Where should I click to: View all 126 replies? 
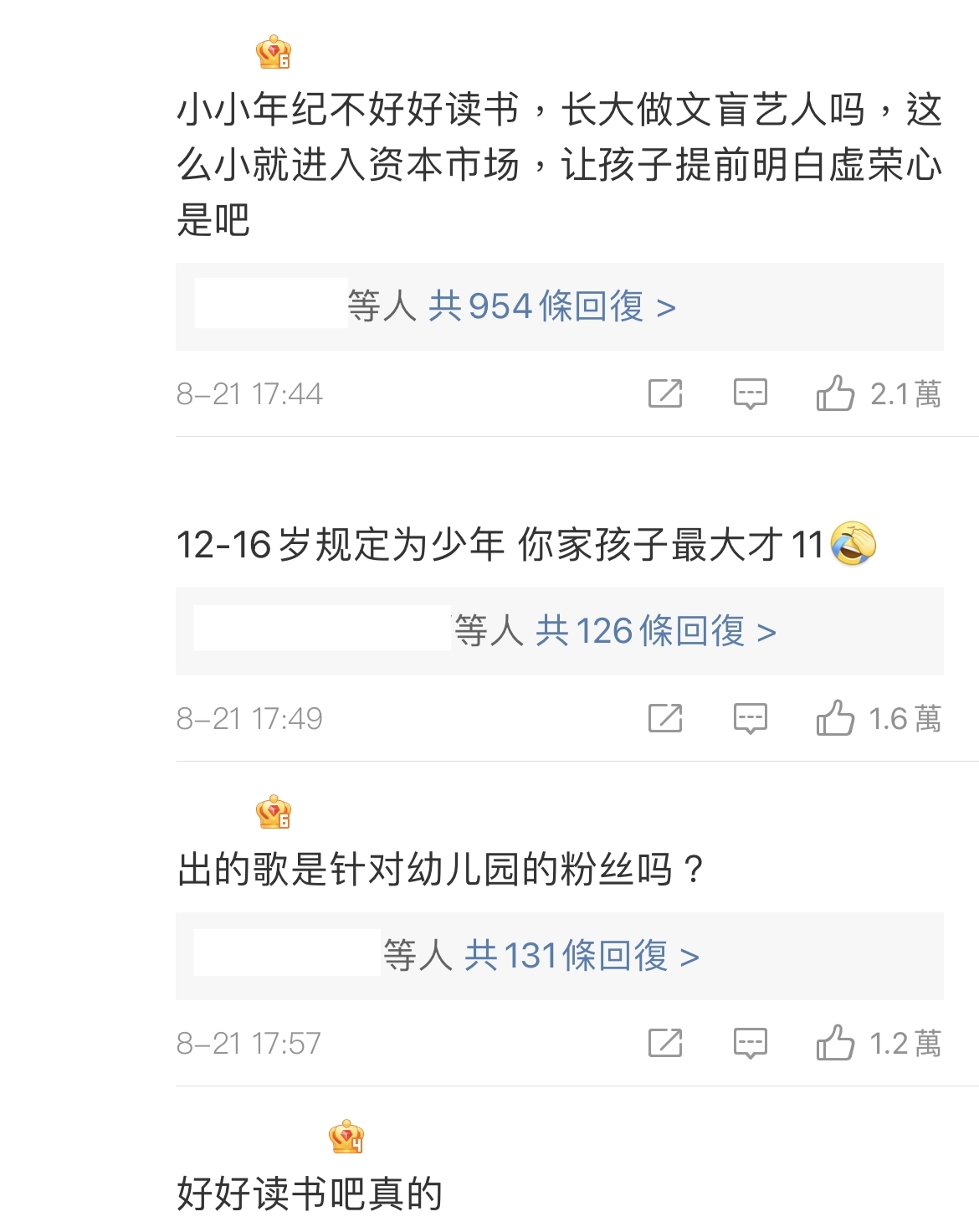point(655,631)
